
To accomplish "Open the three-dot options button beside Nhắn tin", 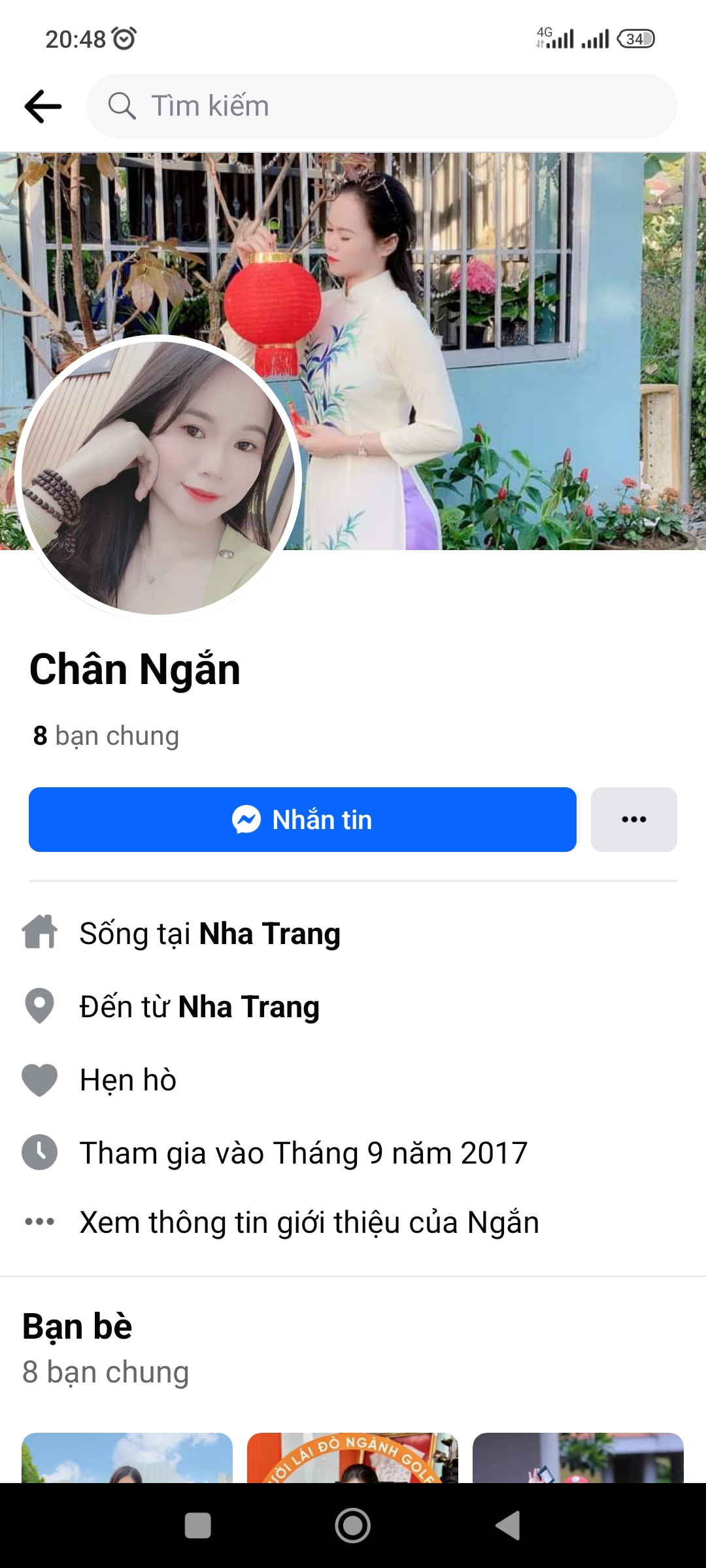I will point(633,819).
